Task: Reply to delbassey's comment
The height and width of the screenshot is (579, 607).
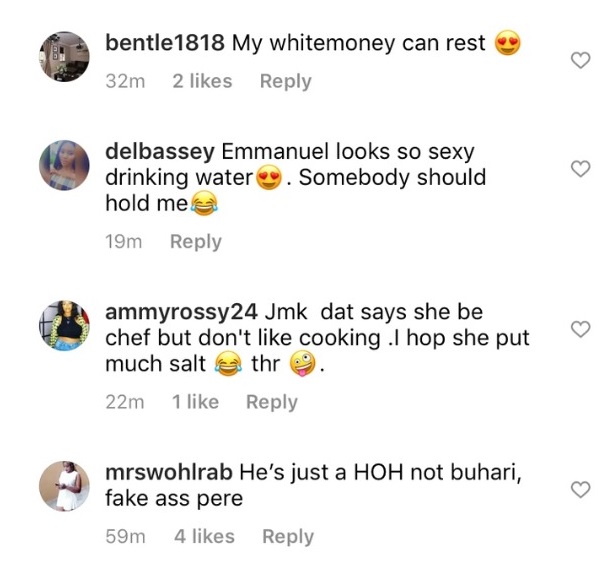Action: pos(195,241)
